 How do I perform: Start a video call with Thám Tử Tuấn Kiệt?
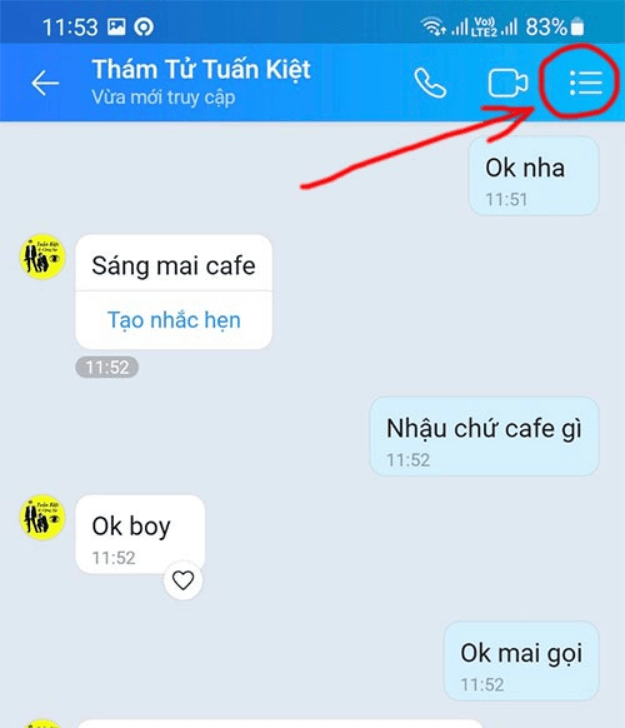tap(508, 83)
